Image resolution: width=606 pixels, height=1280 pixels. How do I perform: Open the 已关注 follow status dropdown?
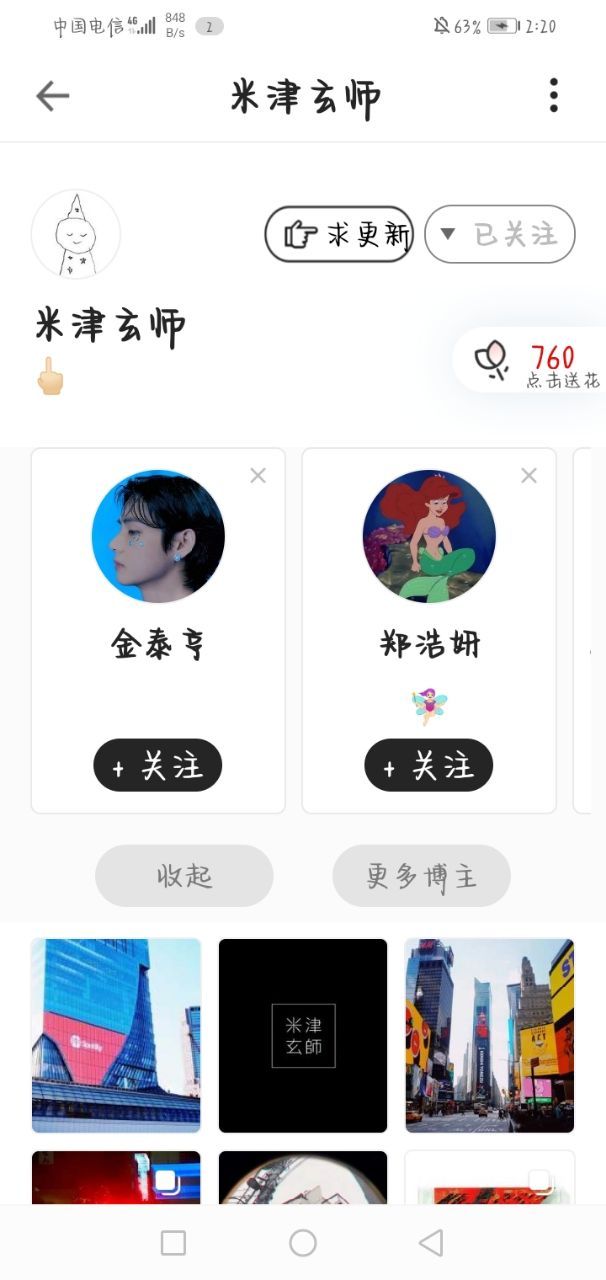click(x=500, y=235)
